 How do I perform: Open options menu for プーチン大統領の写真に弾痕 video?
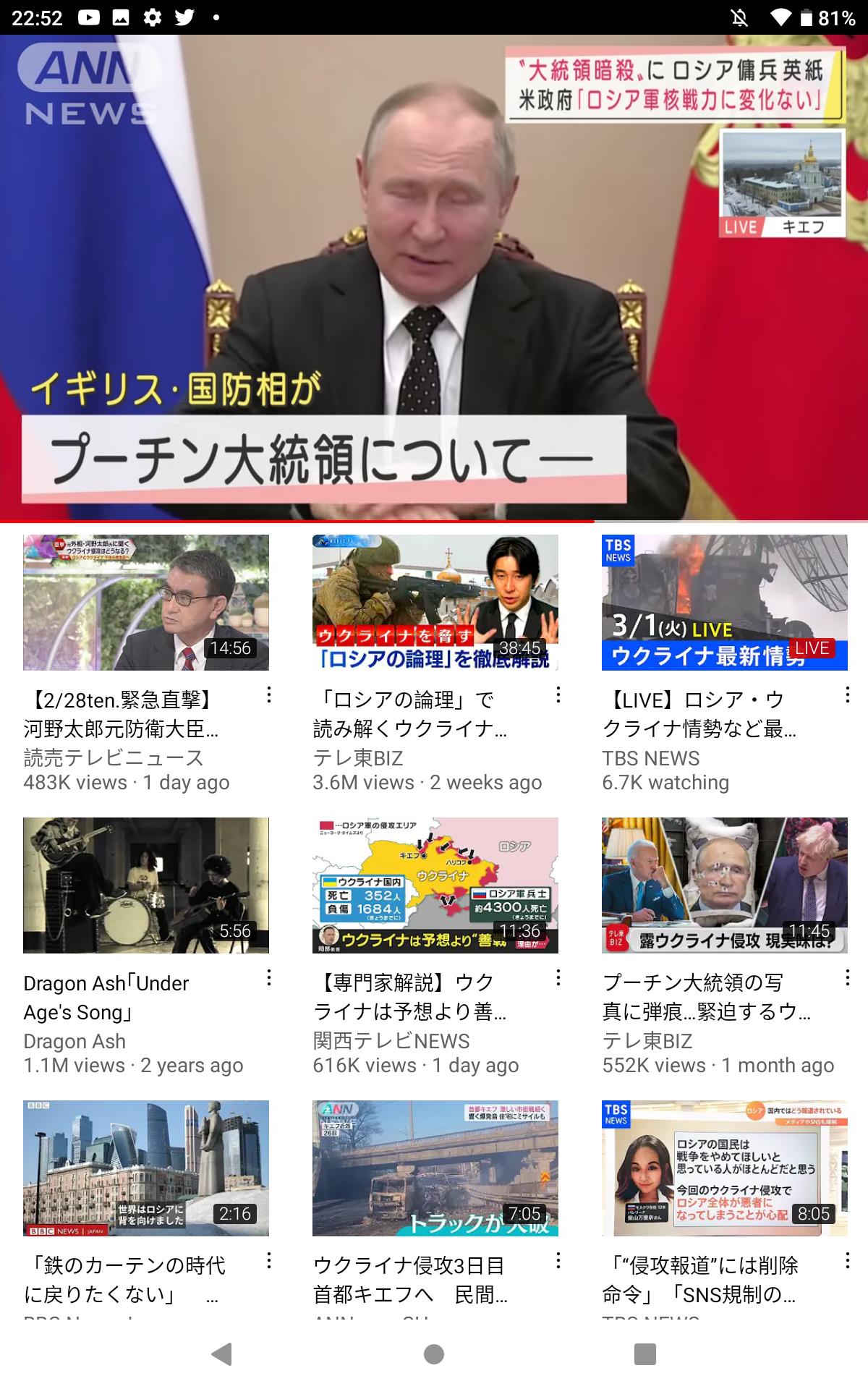tap(847, 978)
